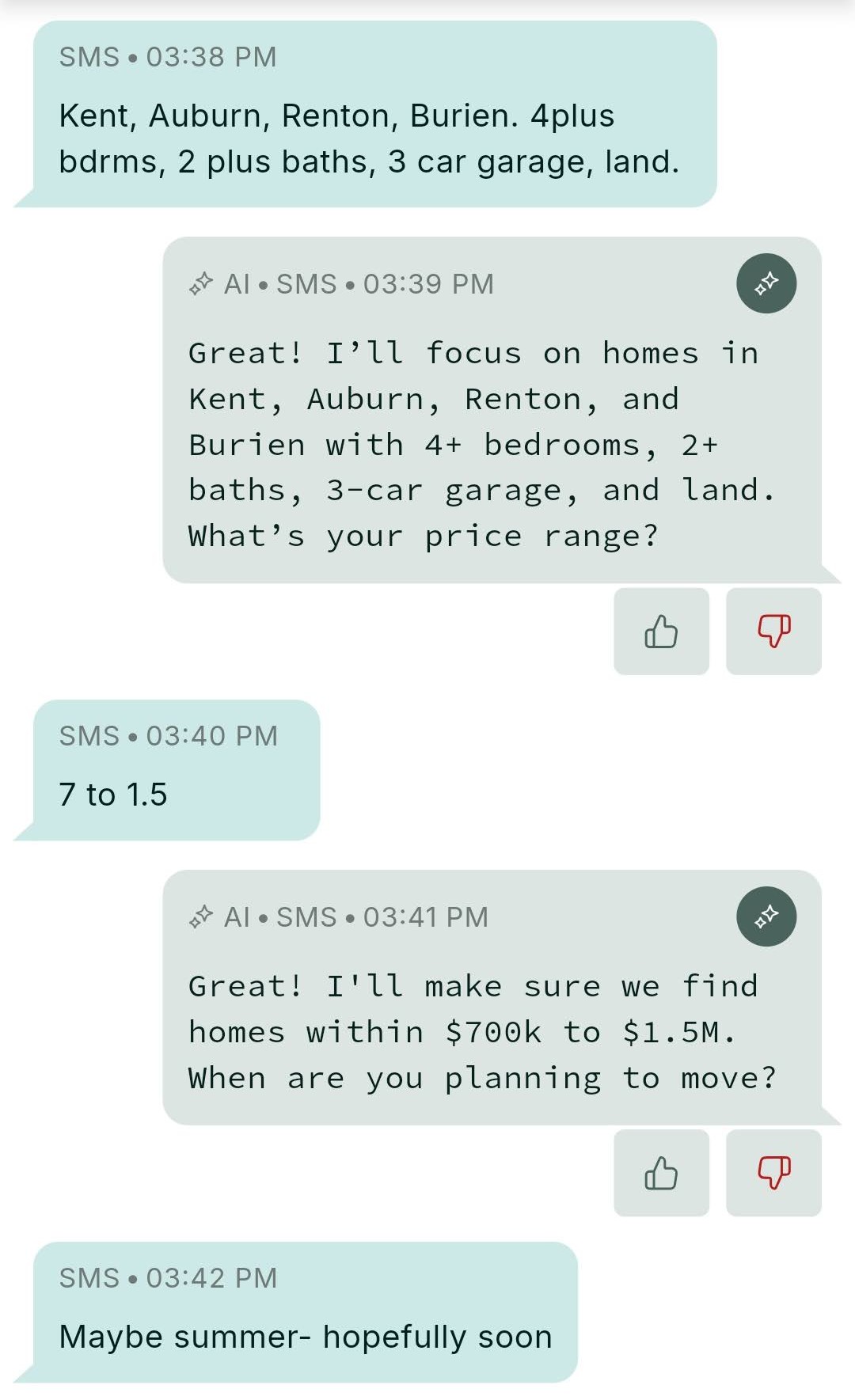Viewport: 855px width, 1400px height.
Task: Like the AI reply asking when you're moving
Action: (x=661, y=1173)
